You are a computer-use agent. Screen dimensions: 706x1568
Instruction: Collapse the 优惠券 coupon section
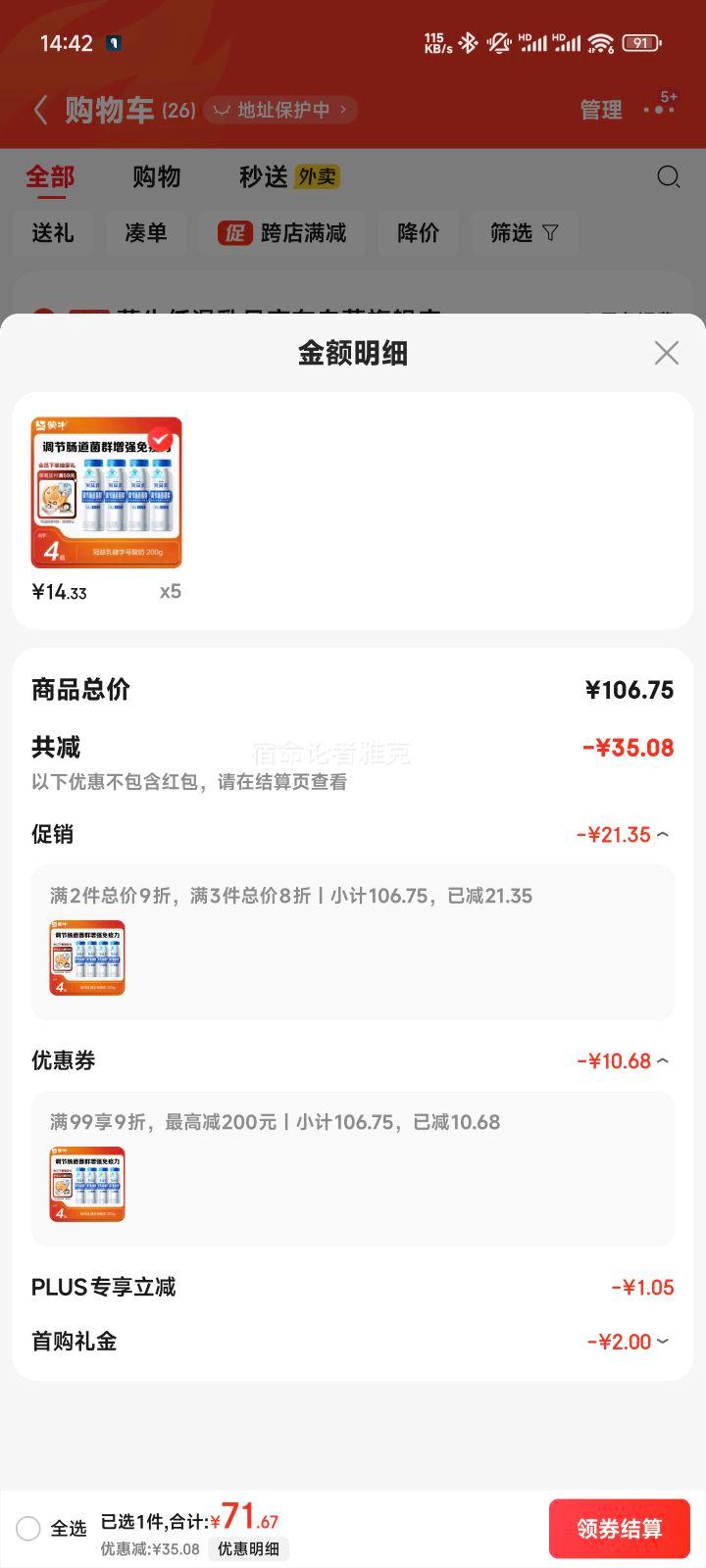(x=664, y=1060)
